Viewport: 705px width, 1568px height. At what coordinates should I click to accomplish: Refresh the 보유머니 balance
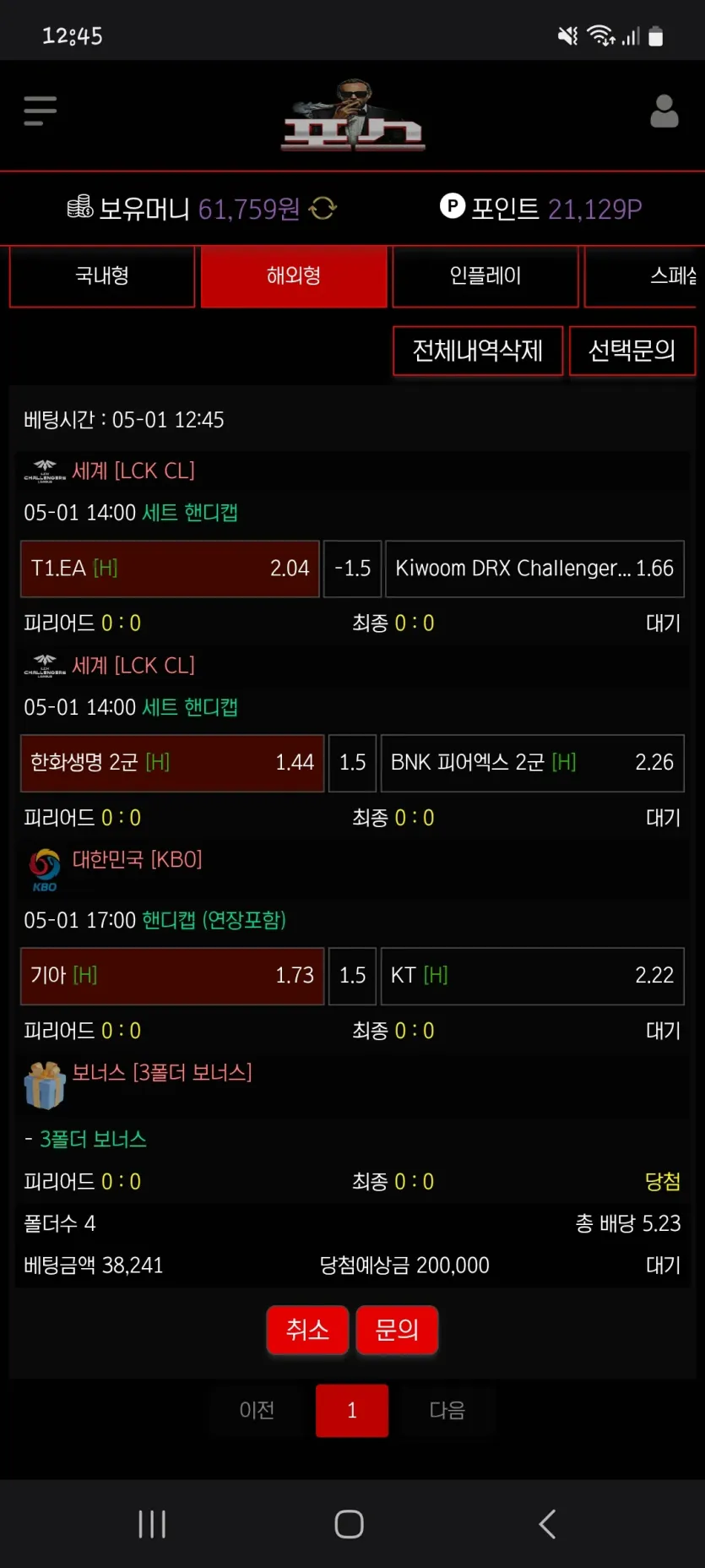(323, 208)
